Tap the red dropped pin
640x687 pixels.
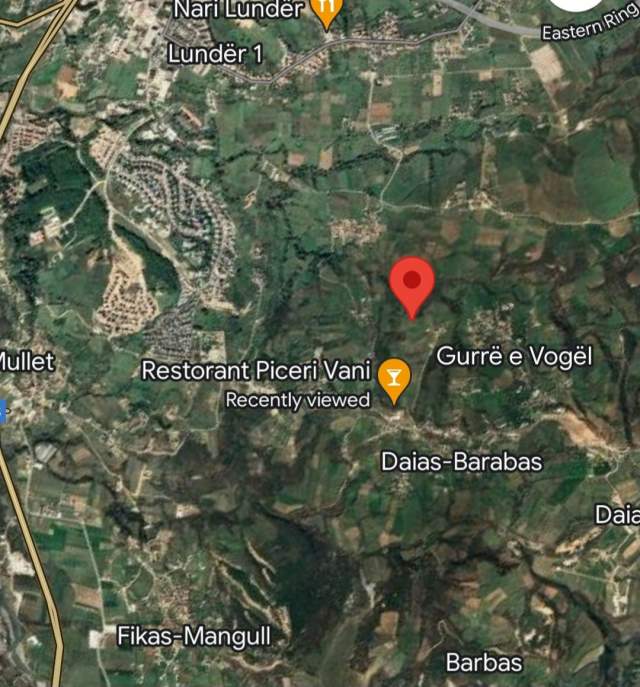(411, 282)
